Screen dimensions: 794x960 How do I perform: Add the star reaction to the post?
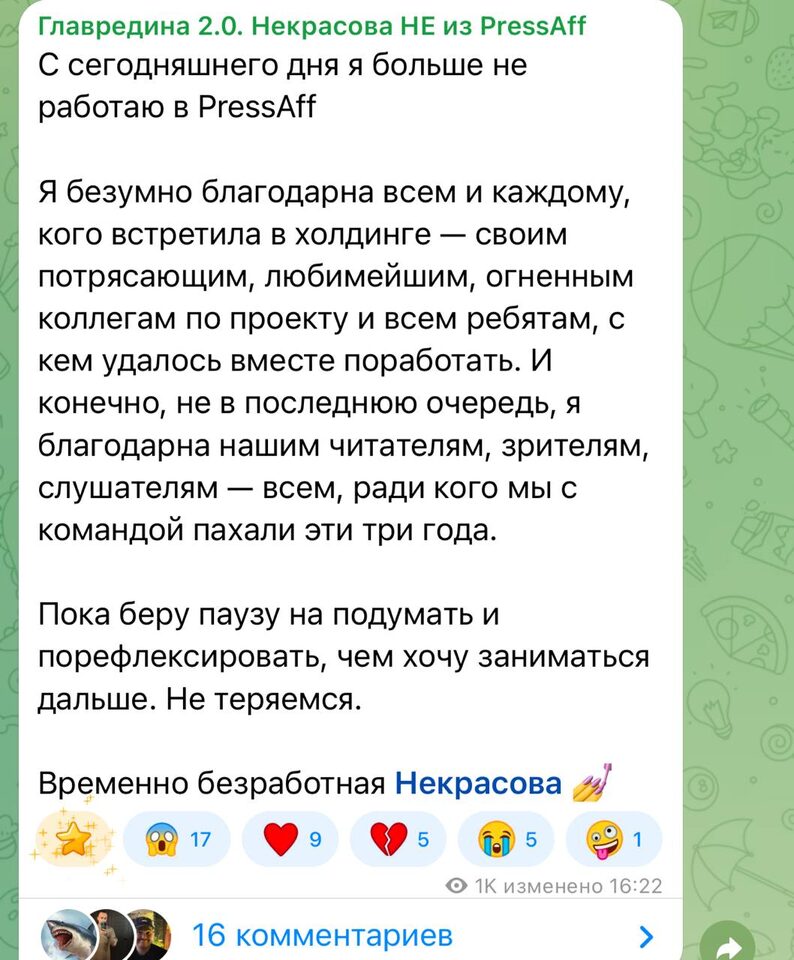tap(72, 839)
